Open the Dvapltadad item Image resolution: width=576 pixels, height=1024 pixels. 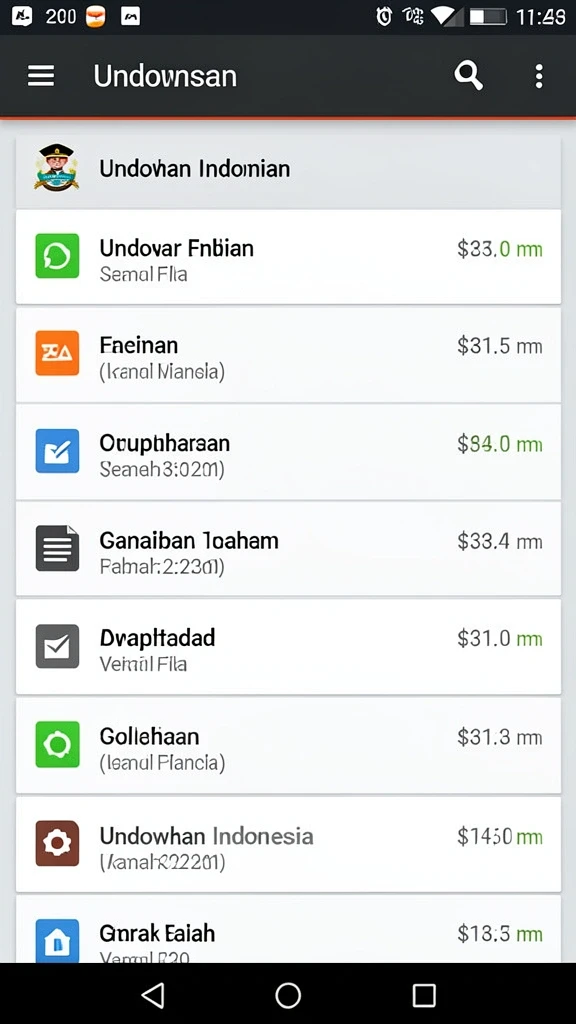(x=288, y=647)
